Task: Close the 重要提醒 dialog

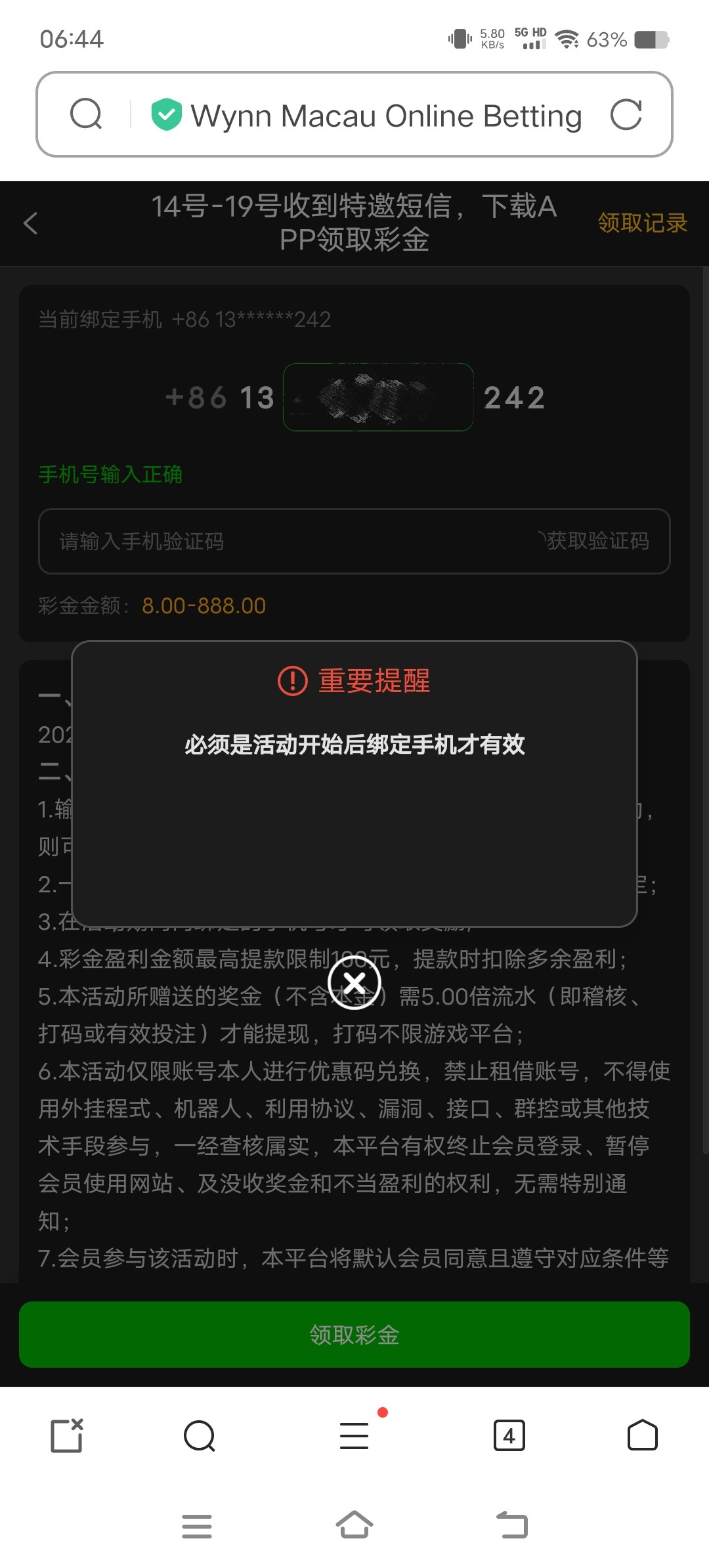Action: 354,983
